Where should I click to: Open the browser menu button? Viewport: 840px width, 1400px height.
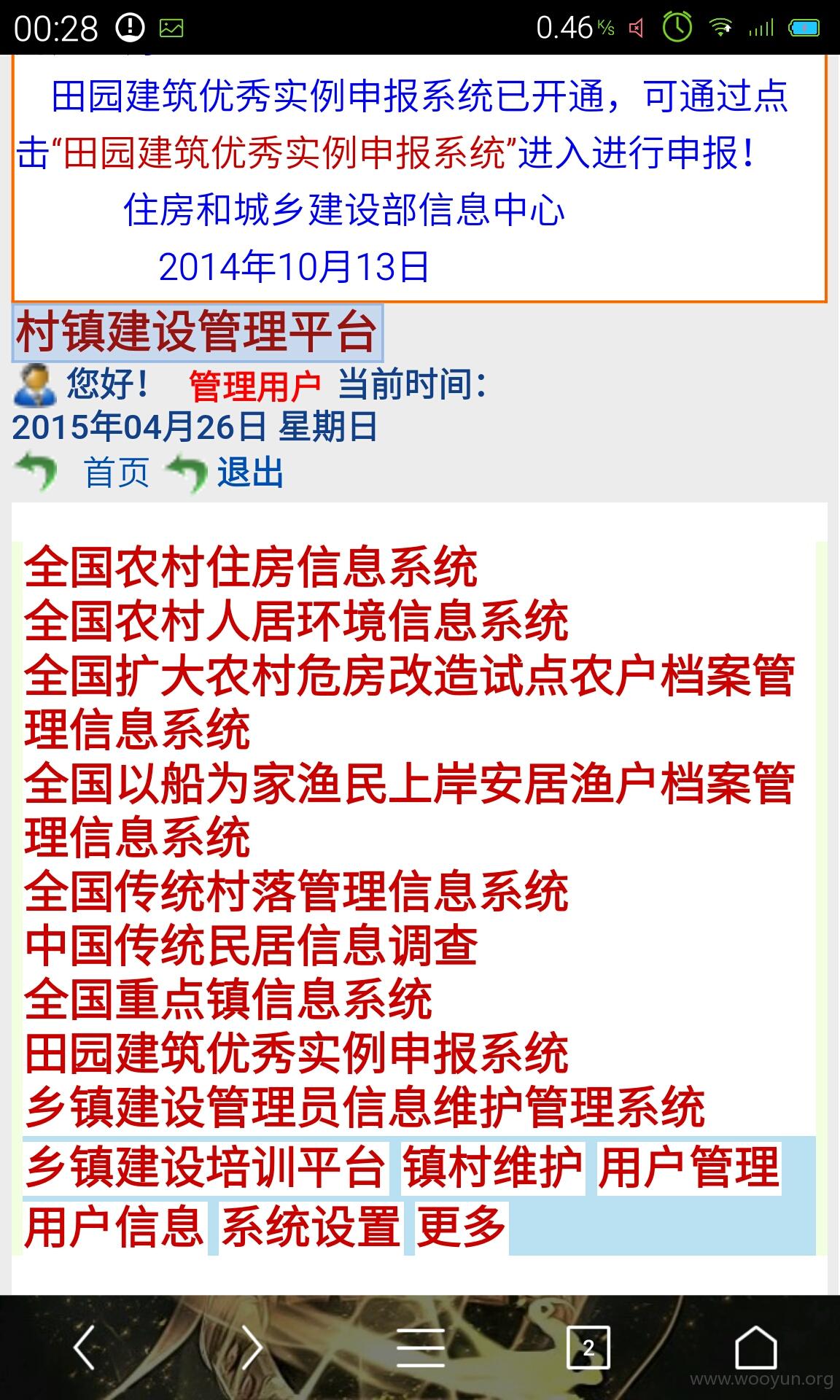pos(421,1347)
